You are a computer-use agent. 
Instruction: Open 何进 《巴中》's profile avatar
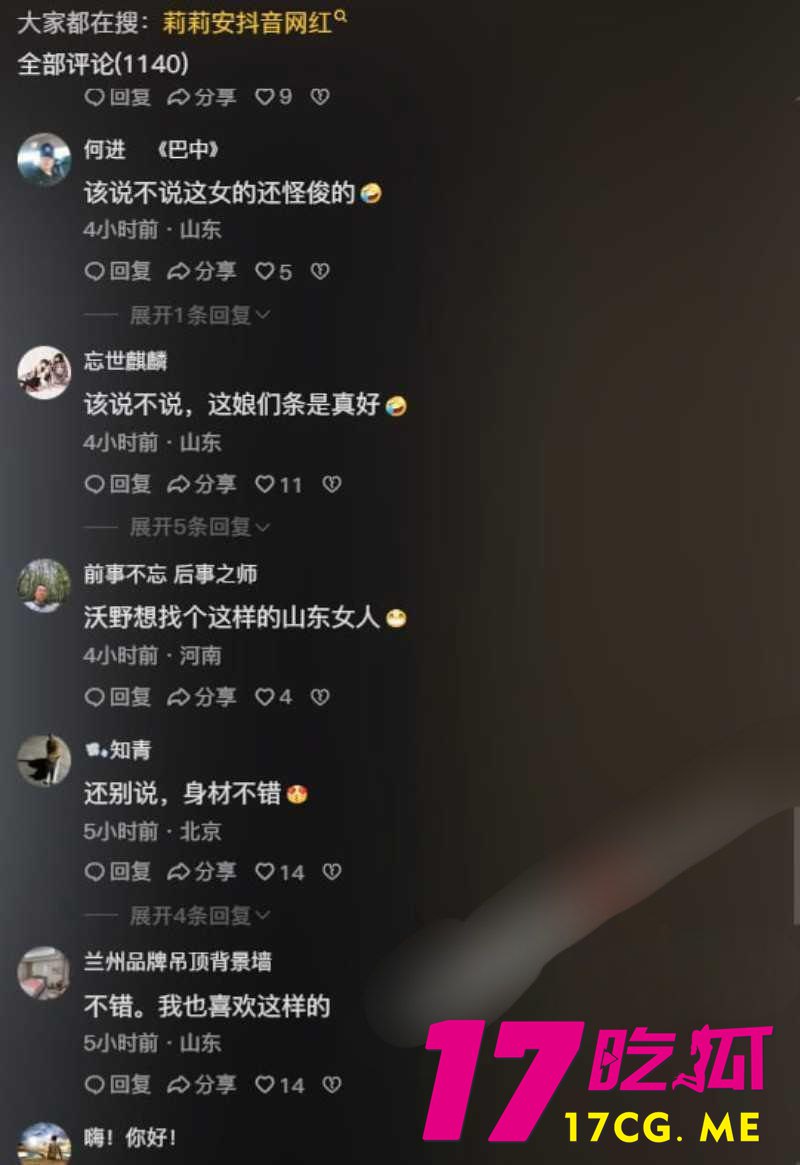44,160
